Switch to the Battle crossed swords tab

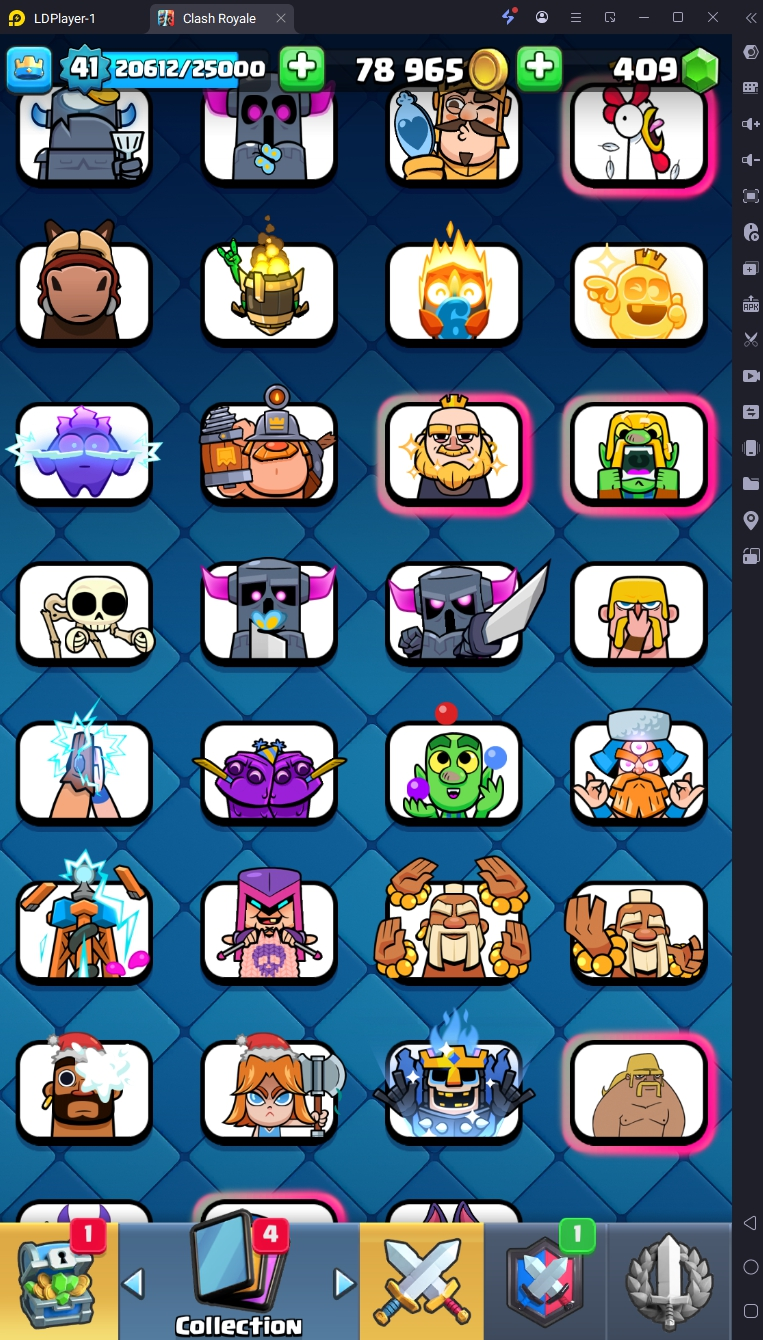click(x=421, y=1282)
